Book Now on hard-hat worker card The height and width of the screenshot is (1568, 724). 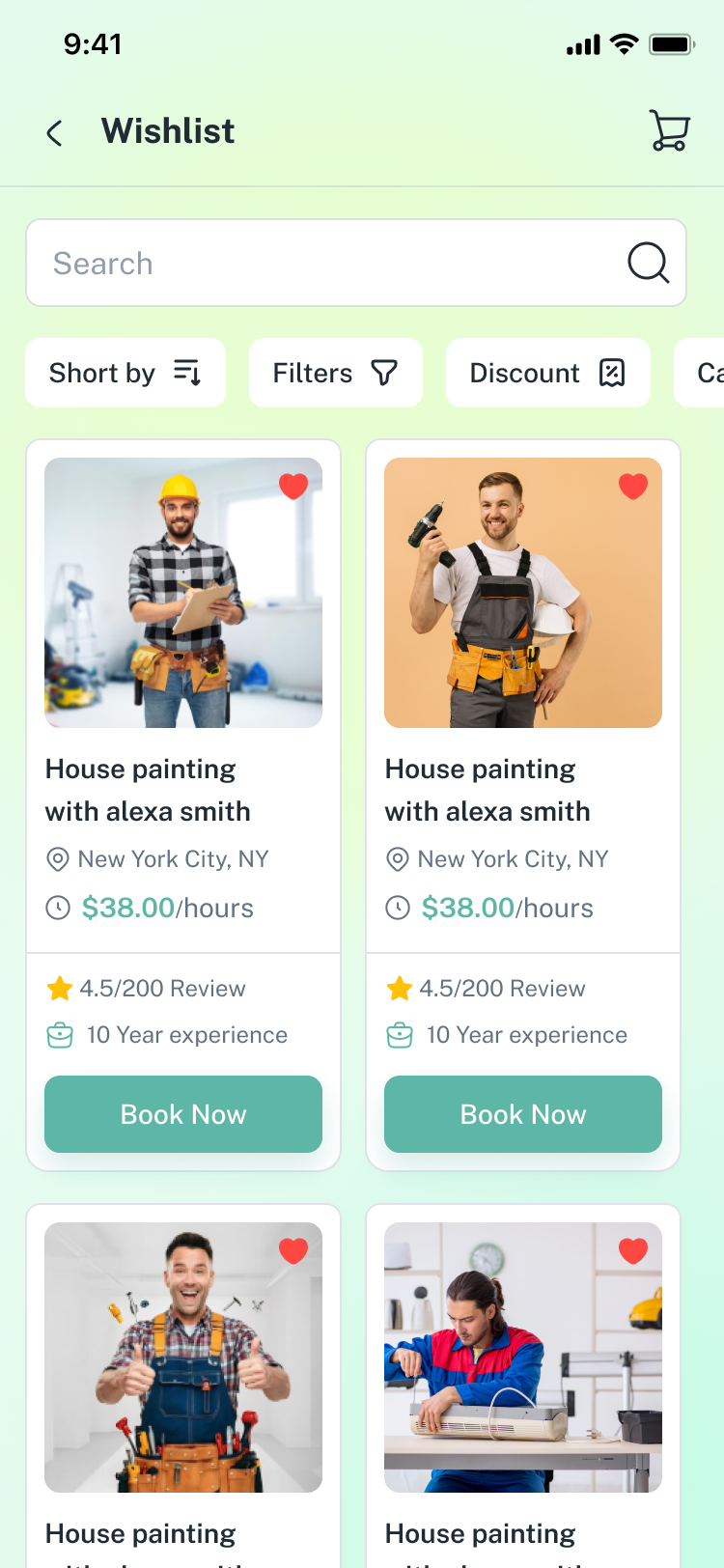tap(183, 1114)
